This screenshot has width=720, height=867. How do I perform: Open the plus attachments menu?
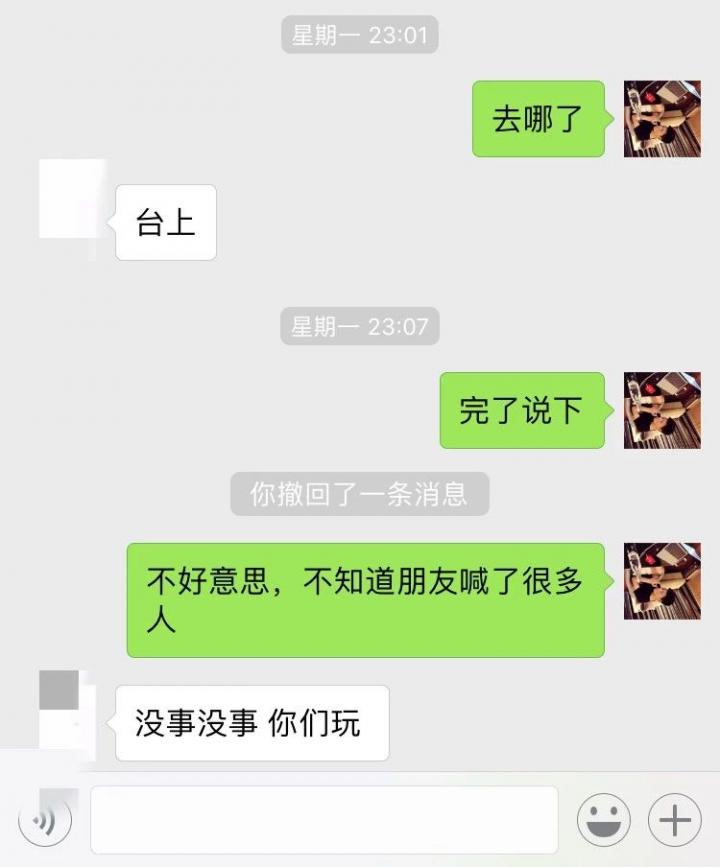coord(675,821)
